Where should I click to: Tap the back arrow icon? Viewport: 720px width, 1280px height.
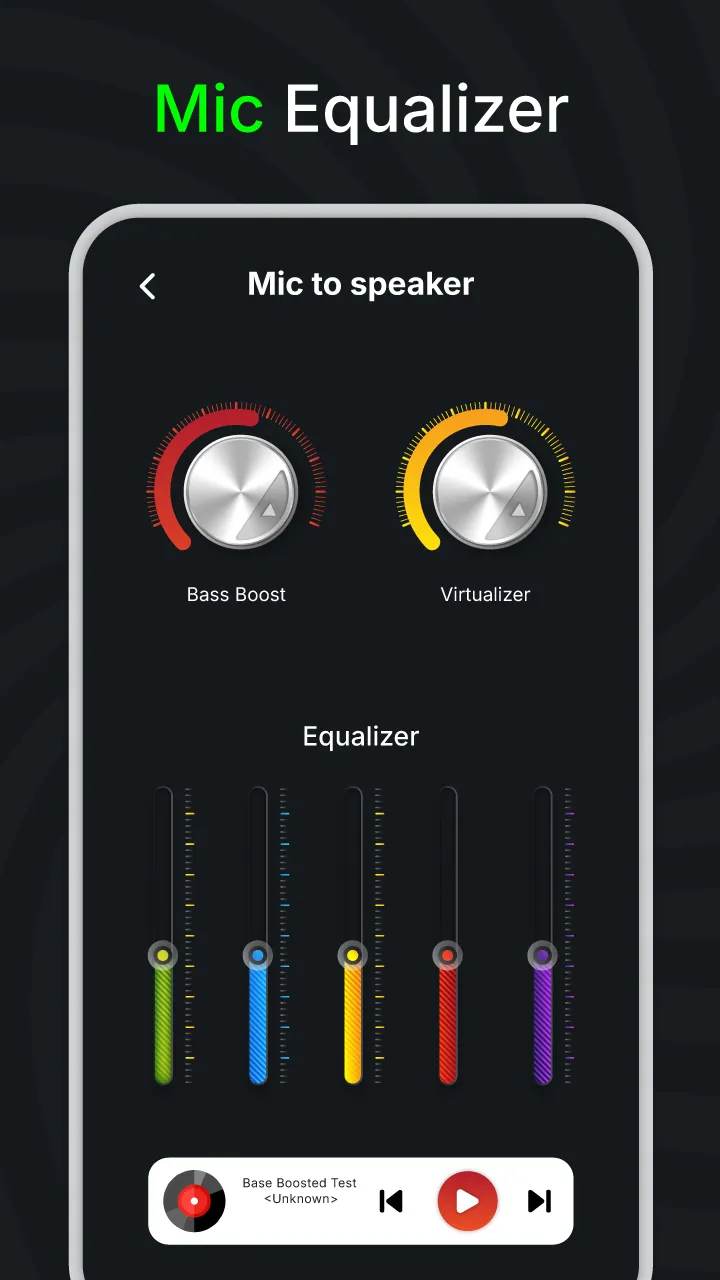[x=147, y=286]
